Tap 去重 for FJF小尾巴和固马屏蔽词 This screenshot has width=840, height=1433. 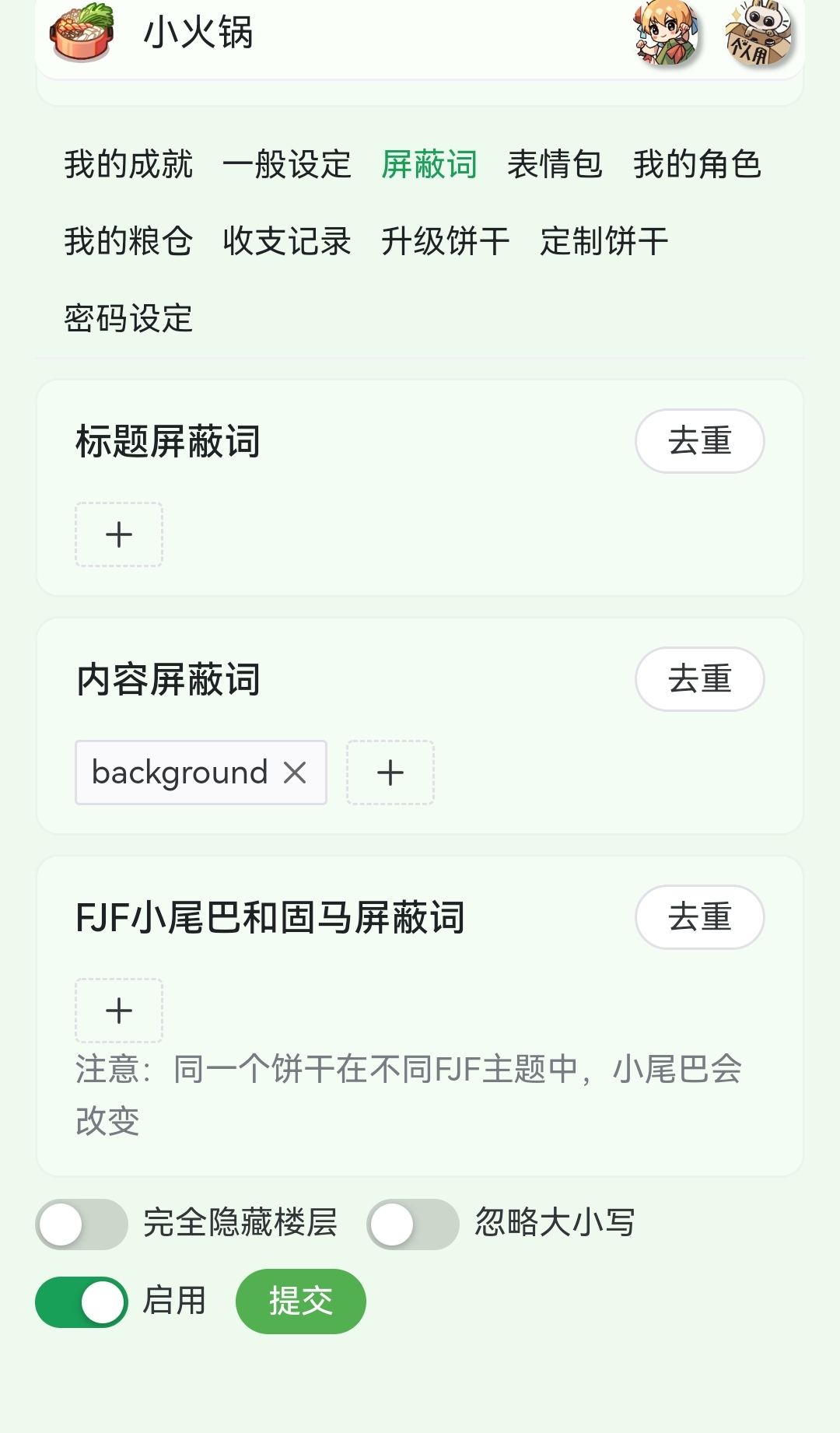(x=699, y=917)
